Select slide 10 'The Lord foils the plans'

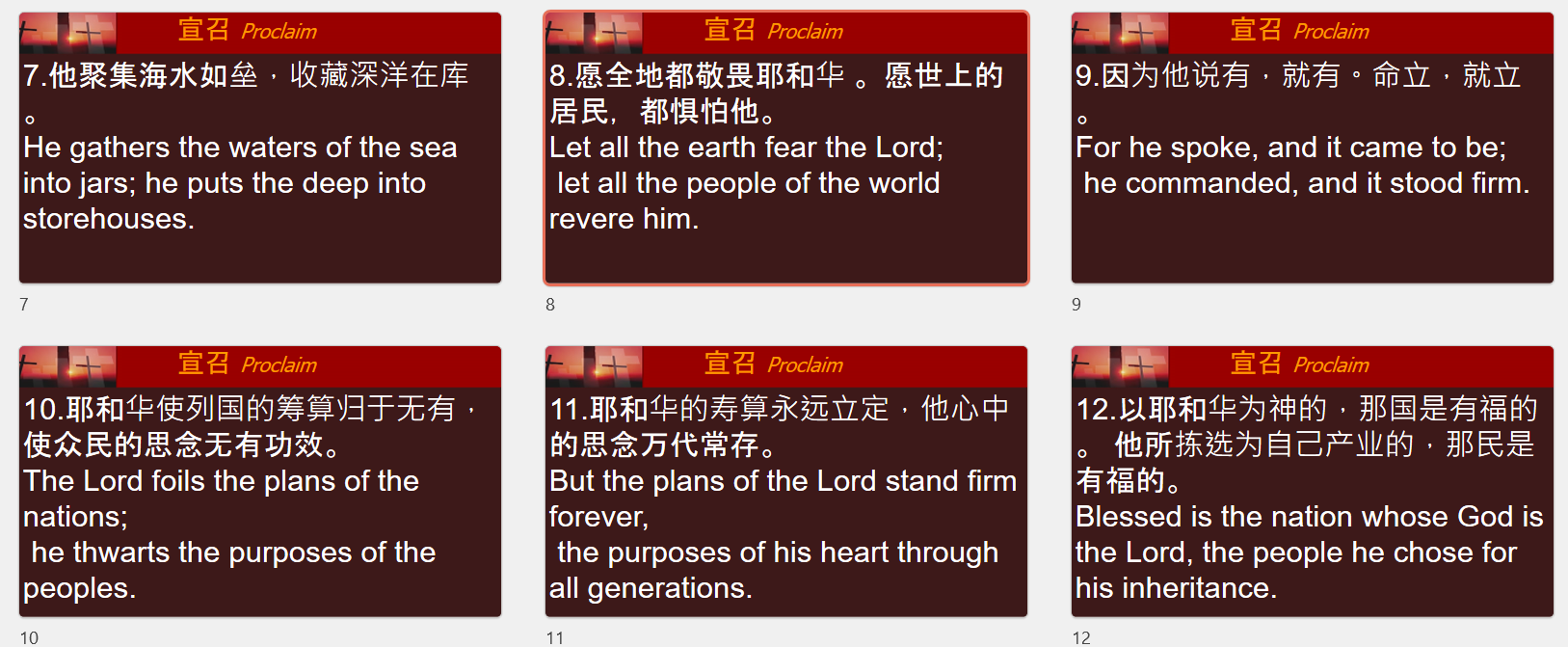260,482
